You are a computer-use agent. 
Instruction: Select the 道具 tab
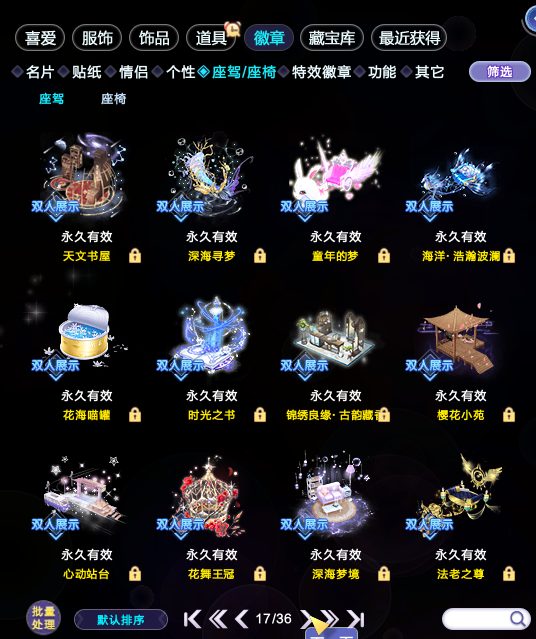click(211, 38)
